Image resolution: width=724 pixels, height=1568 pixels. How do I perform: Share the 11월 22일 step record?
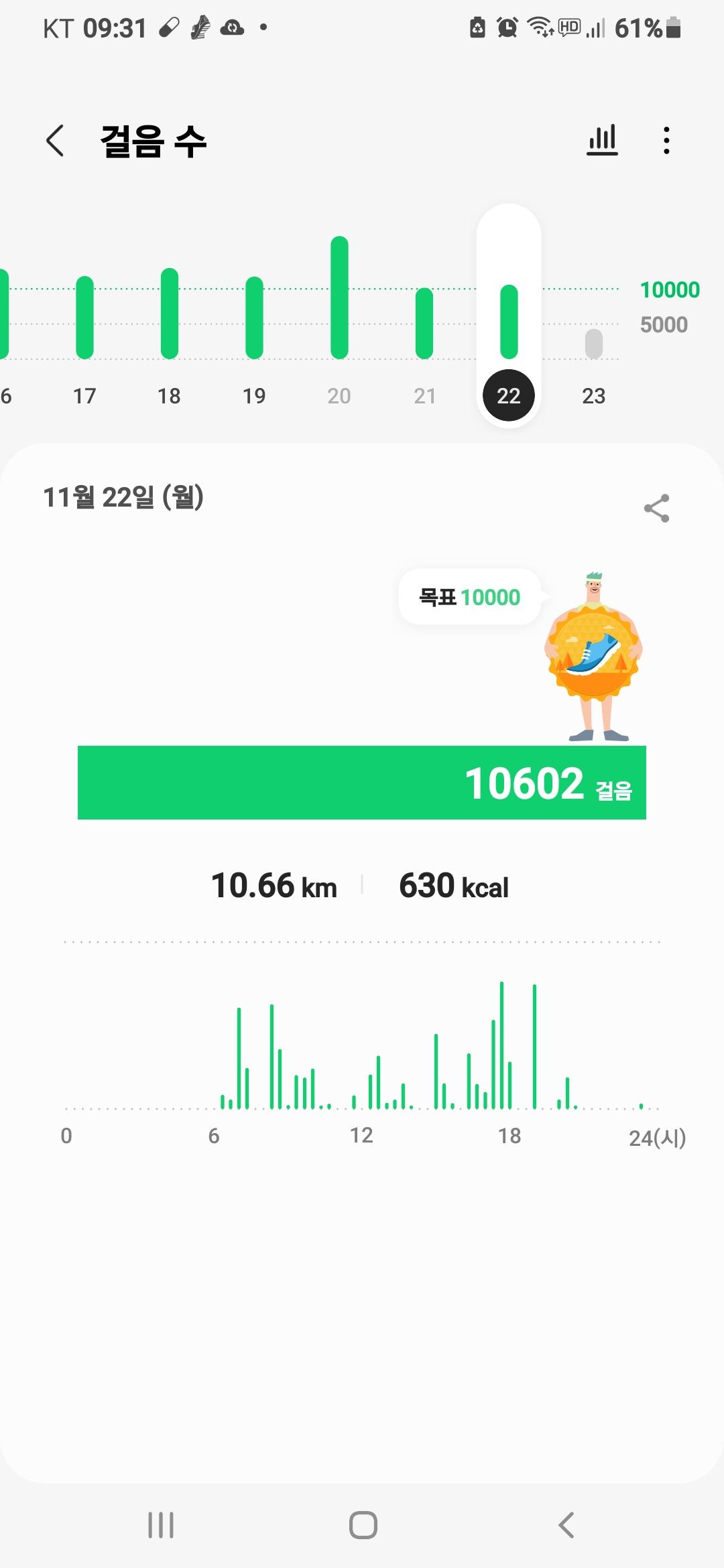coord(656,509)
